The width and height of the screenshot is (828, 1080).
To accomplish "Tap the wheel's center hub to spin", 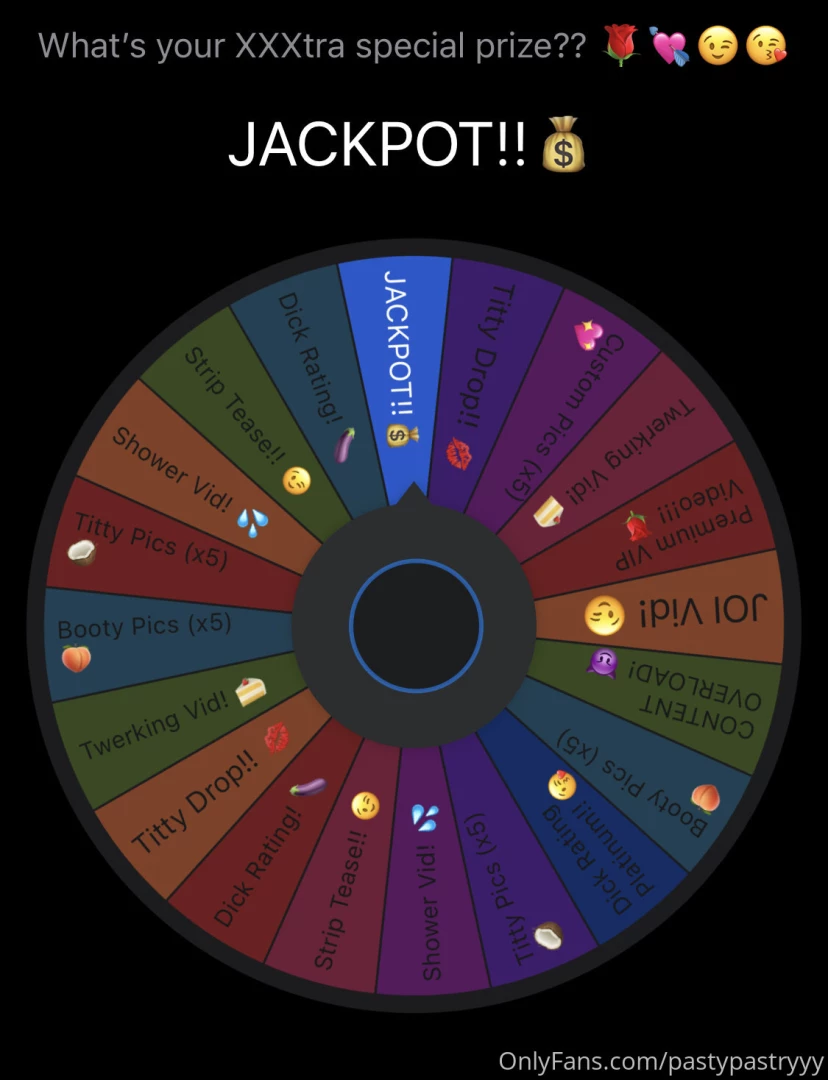I will tap(415, 626).
